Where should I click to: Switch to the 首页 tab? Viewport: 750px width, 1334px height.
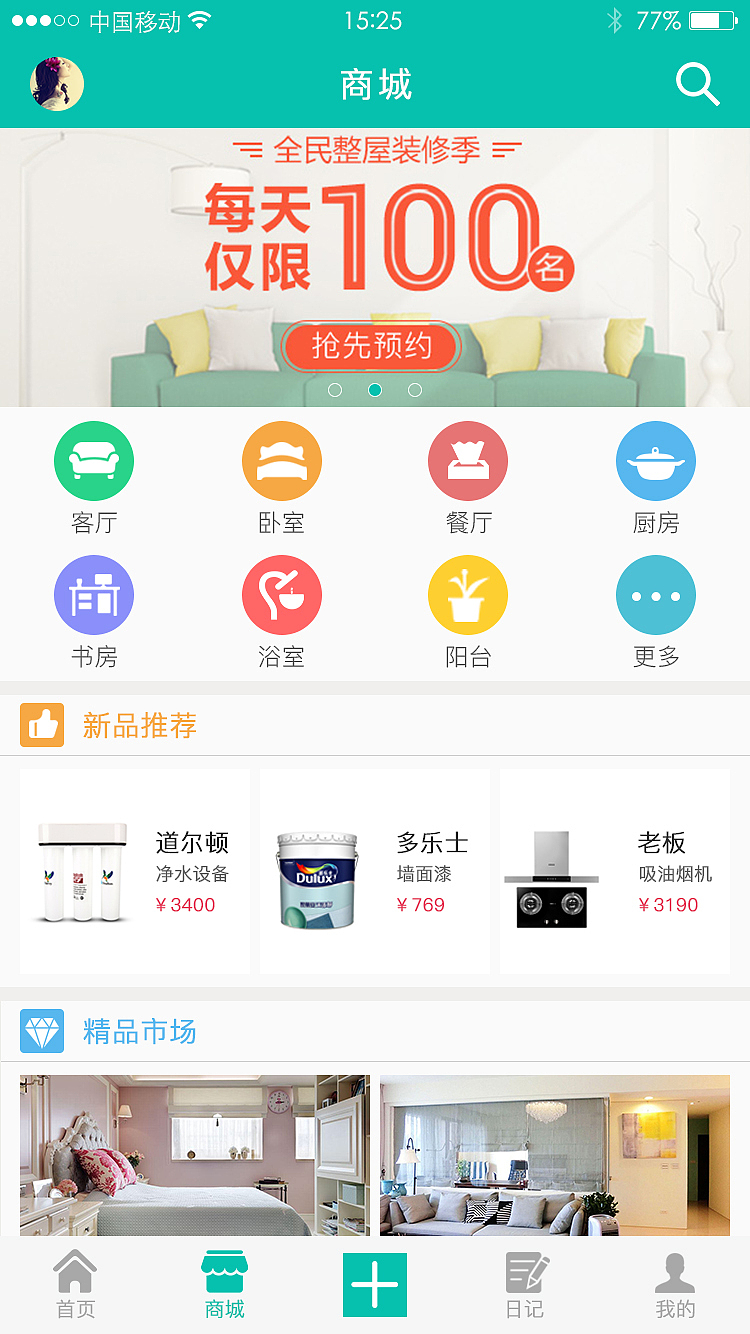click(75, 1283)
